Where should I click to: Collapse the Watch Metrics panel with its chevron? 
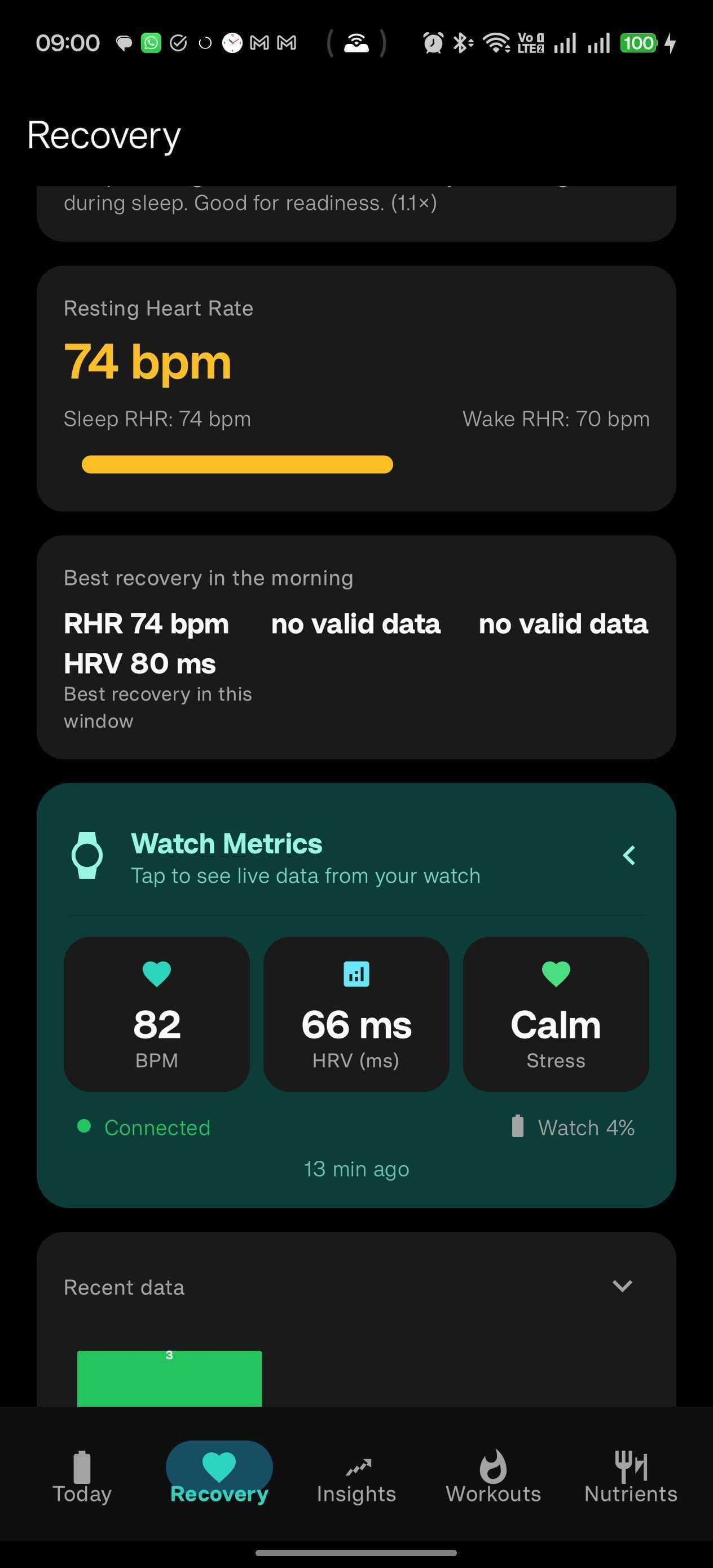pyautogui.click(x=629, y=855)
